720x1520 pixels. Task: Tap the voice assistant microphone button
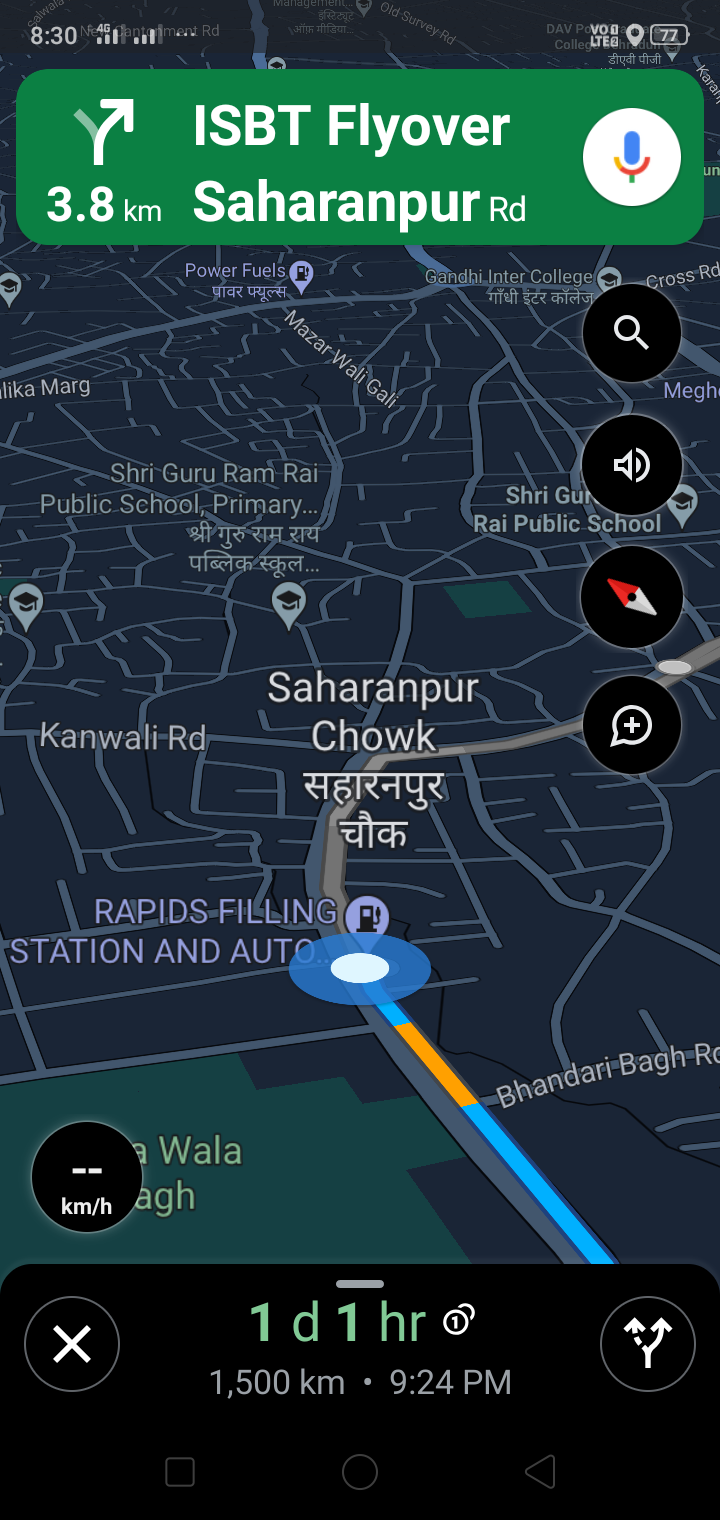click(x=631, y=158)
